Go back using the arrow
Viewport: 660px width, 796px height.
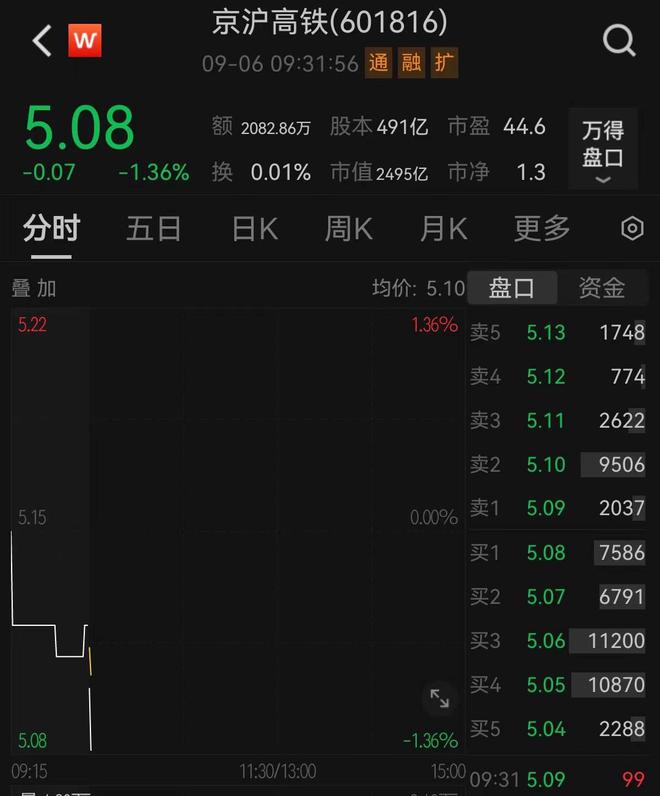point(41,42)
